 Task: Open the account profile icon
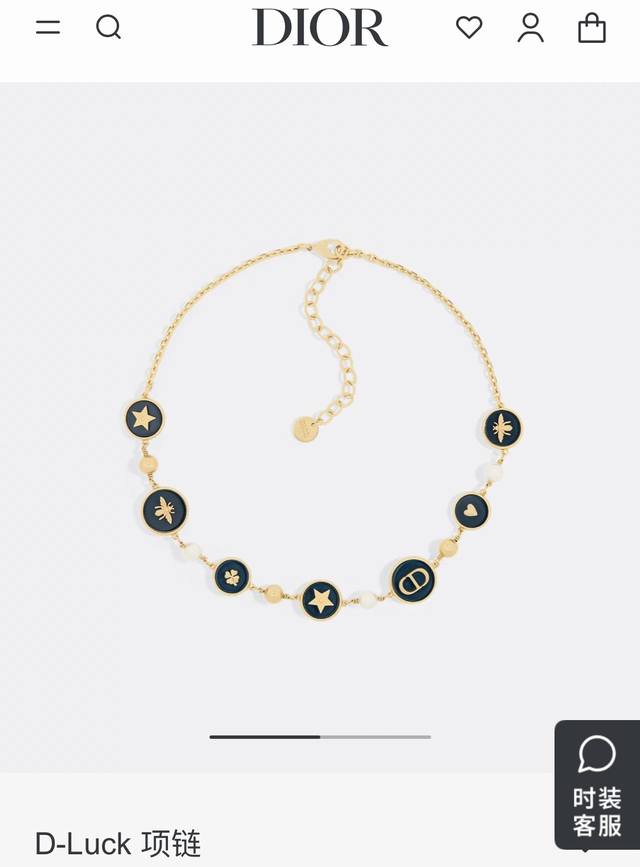point(530,28)
